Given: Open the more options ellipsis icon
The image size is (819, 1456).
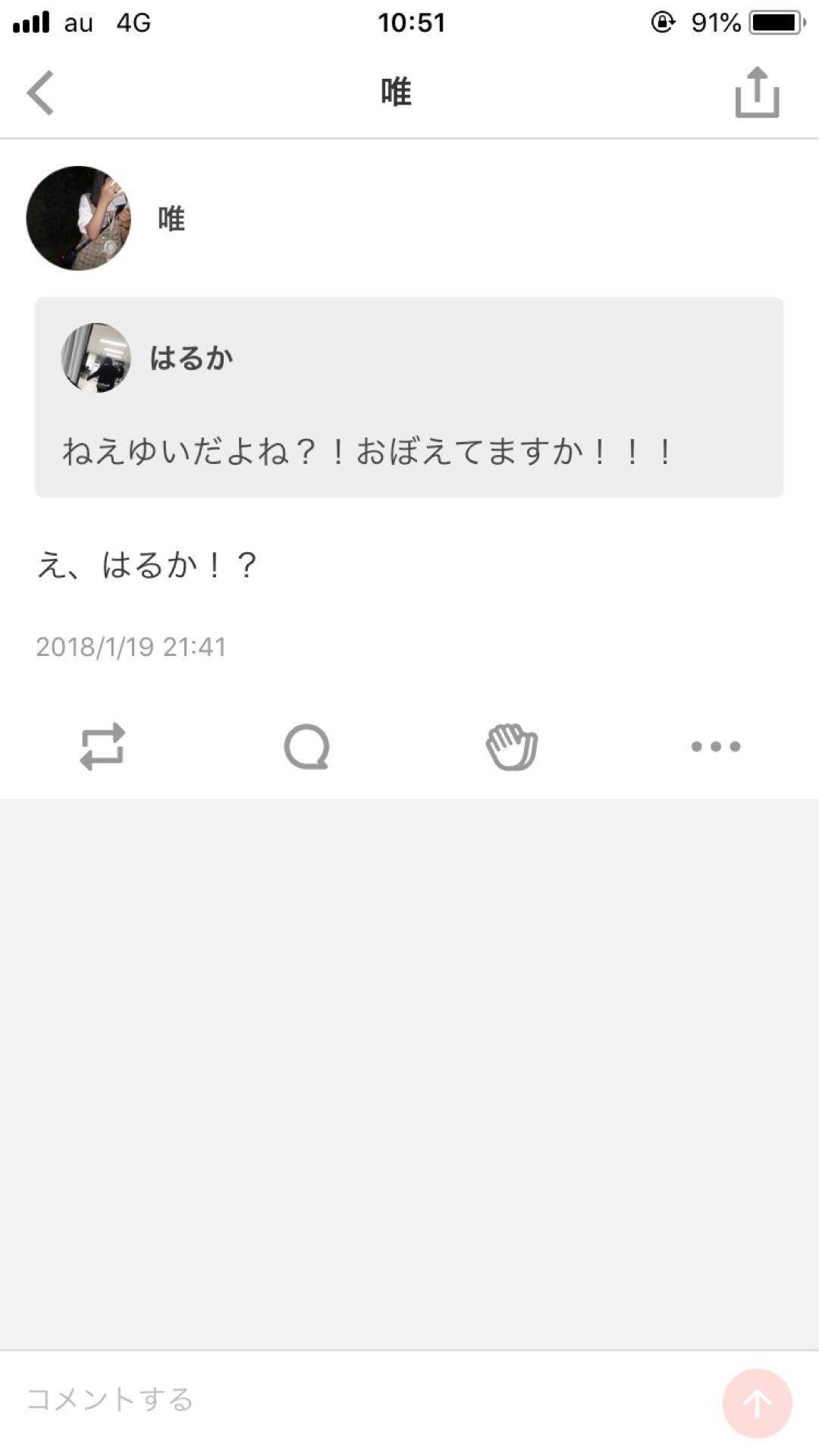Looking at the screenshot, I should pos(715,747).
